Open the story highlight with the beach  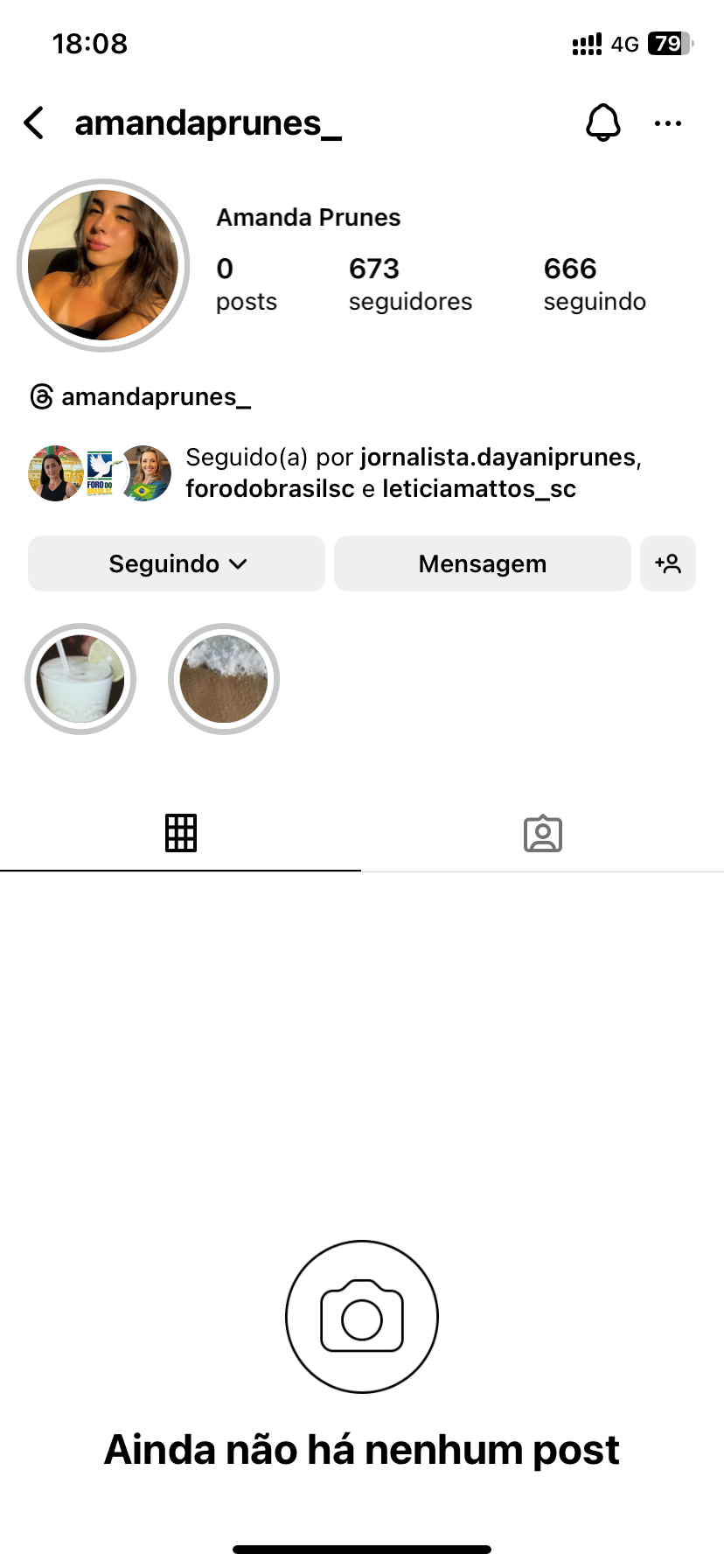point(224,679)
